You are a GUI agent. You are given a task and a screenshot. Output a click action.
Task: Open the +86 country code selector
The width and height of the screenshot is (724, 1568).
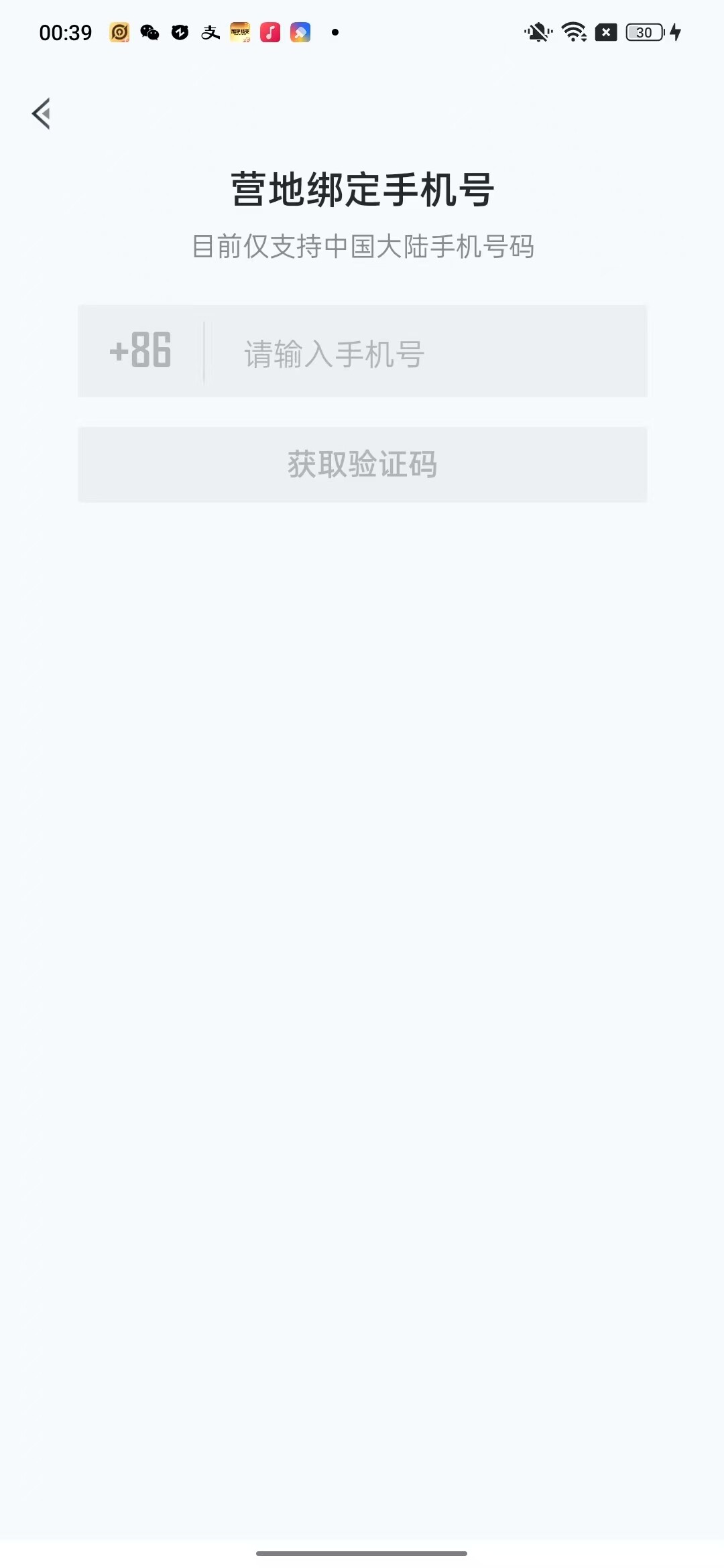pos(139,351)
